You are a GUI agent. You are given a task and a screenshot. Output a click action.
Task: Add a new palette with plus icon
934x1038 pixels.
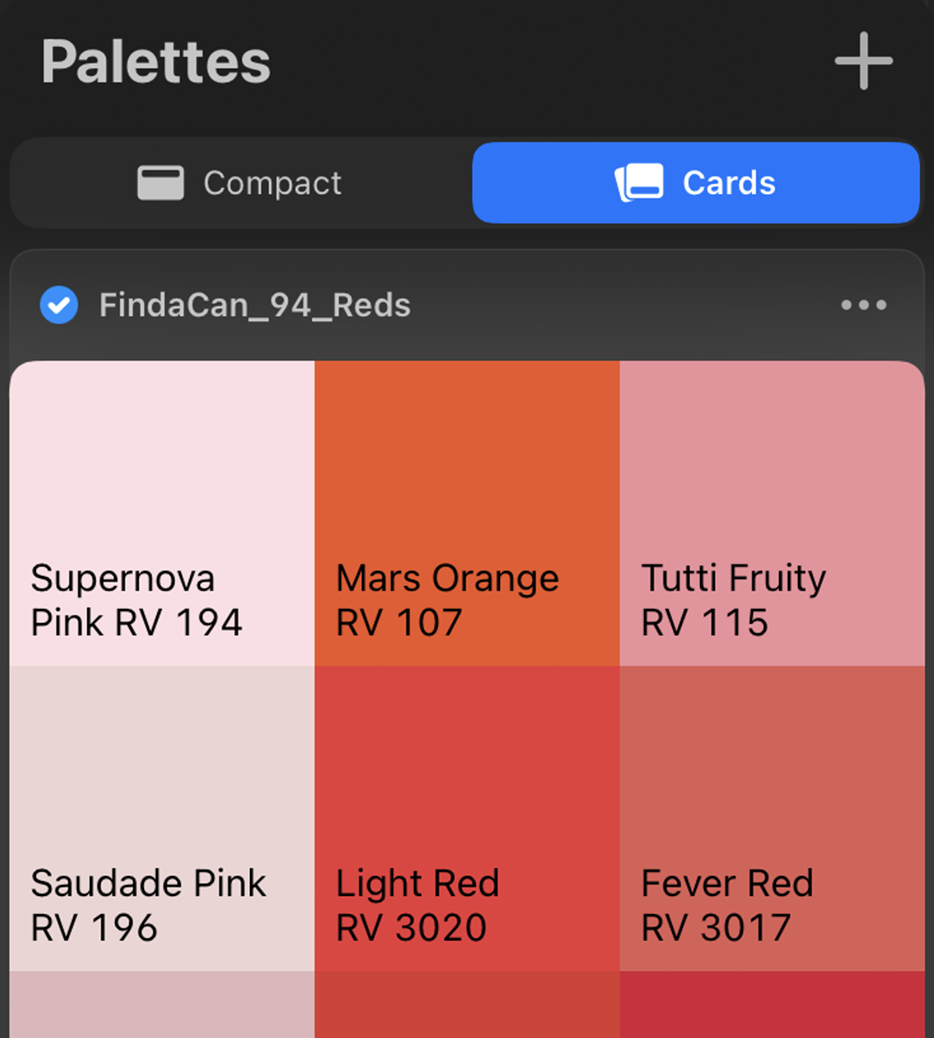tap(863, 61)
